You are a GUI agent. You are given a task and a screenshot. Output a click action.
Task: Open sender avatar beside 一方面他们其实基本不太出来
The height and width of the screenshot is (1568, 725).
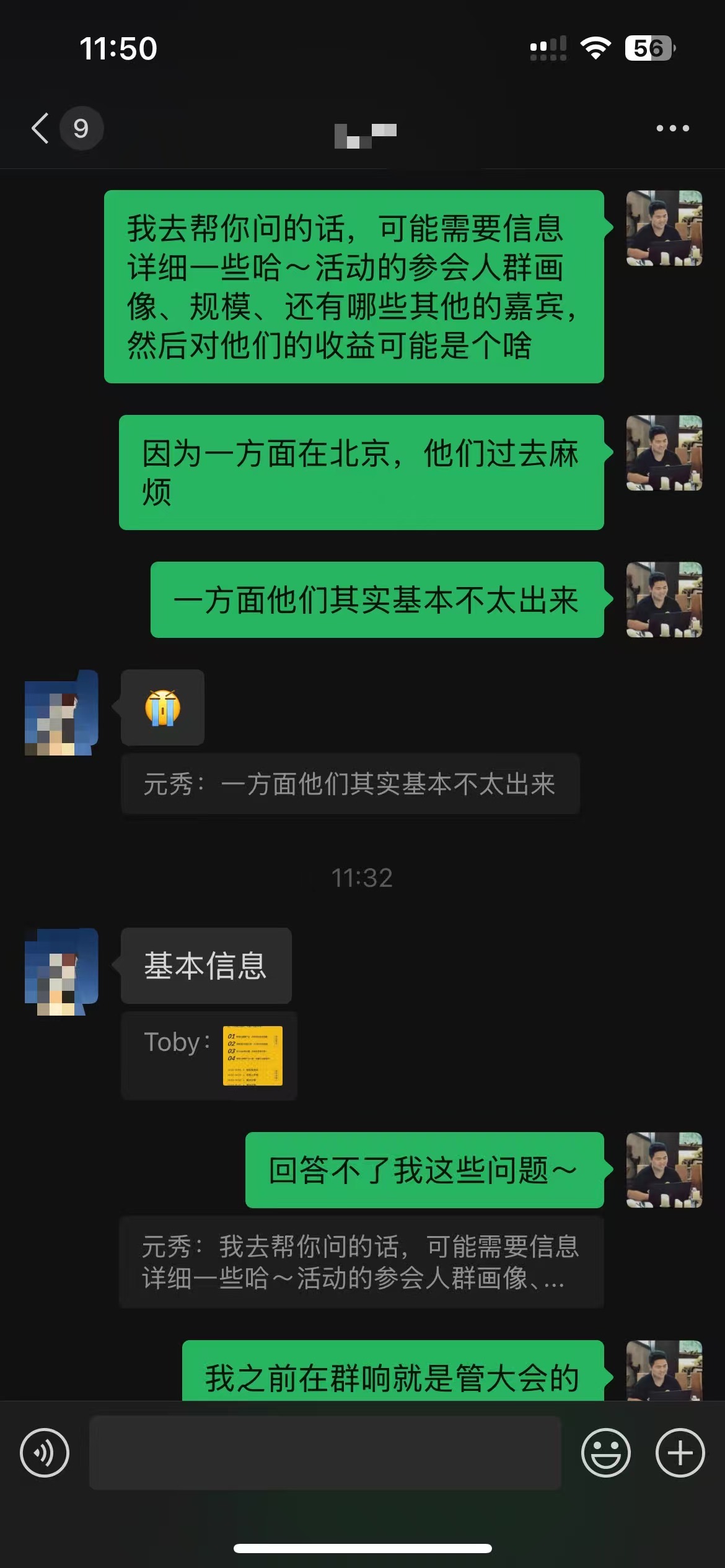click(664, 599)
